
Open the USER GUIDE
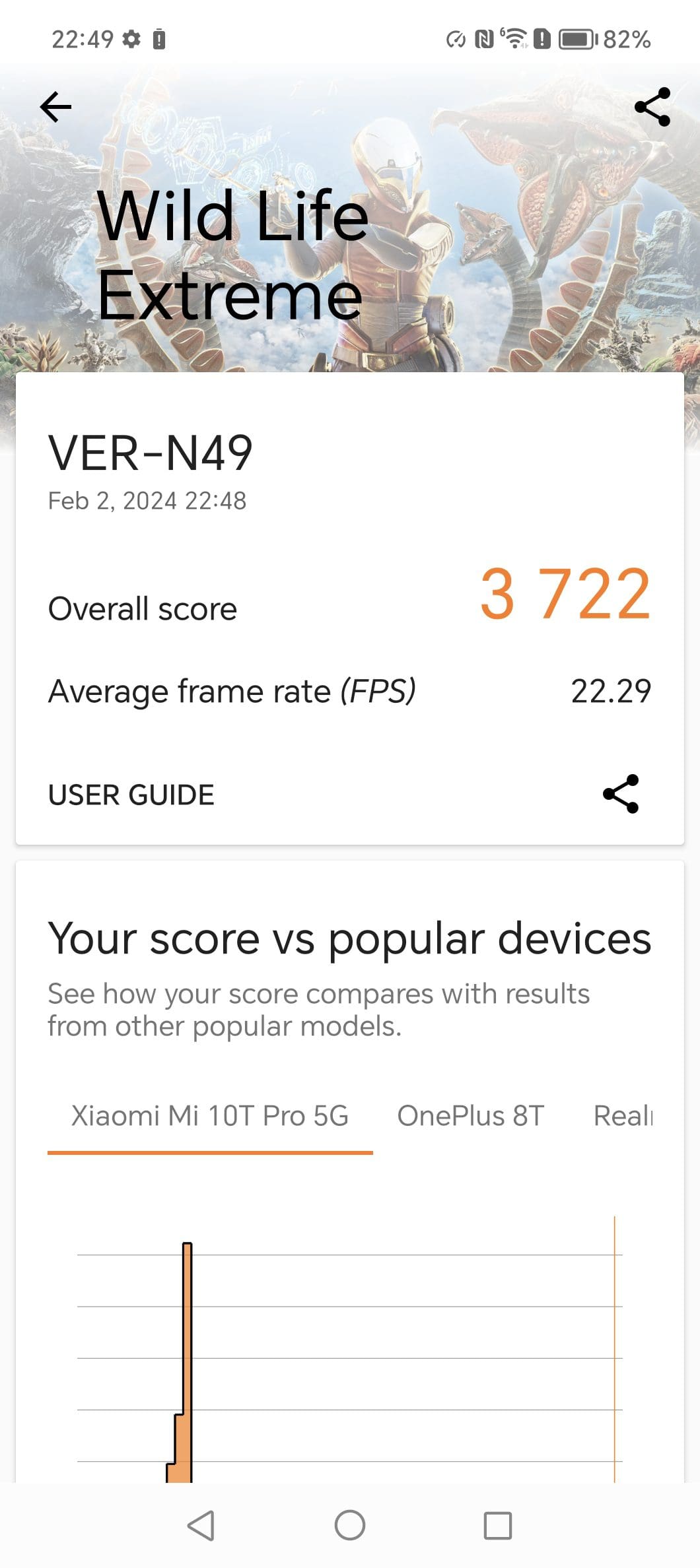point(131,795)
